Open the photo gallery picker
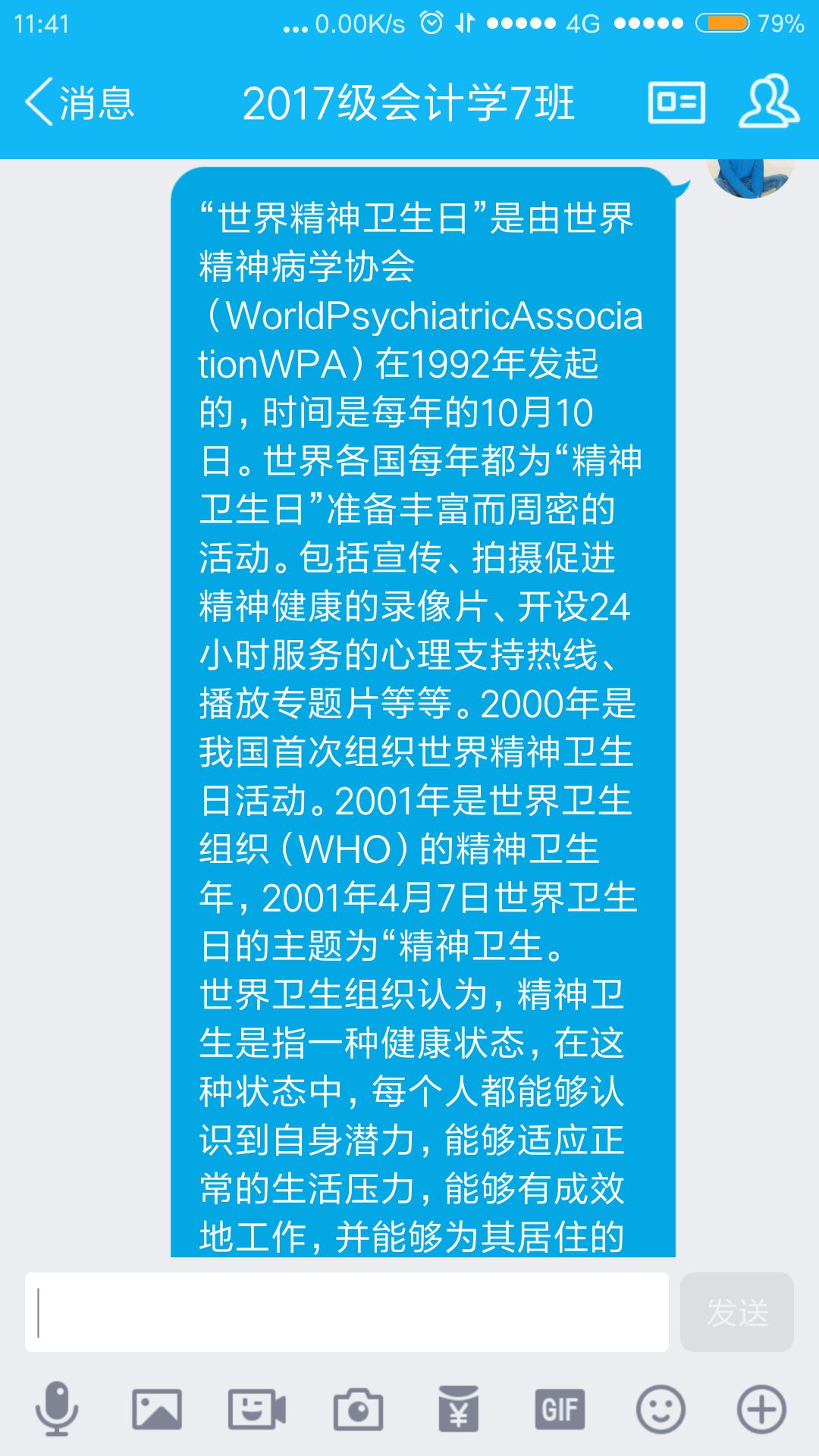The width and height of the screenshot is (819, 1456). click(x=157, y=1409)
